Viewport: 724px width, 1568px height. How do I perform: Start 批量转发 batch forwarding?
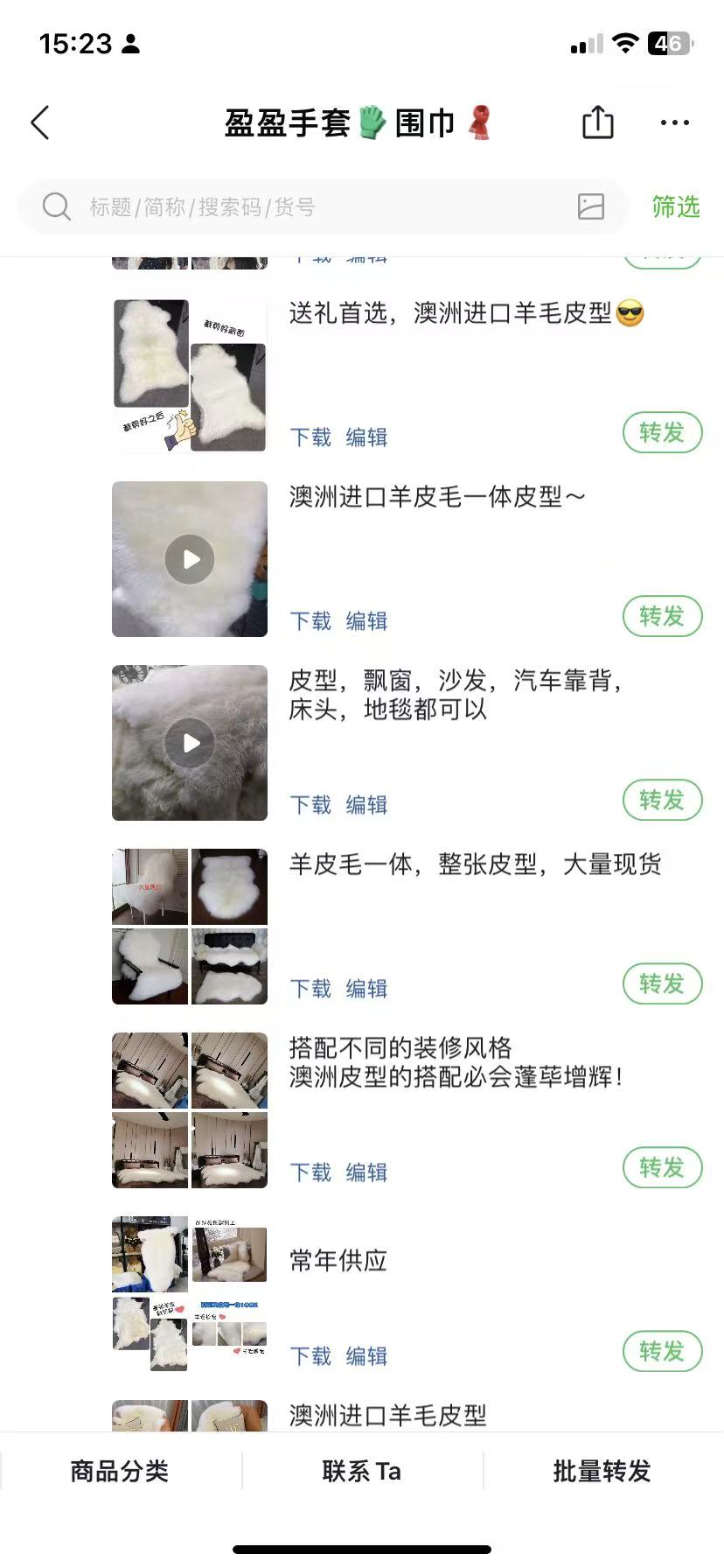(602, 1472)
